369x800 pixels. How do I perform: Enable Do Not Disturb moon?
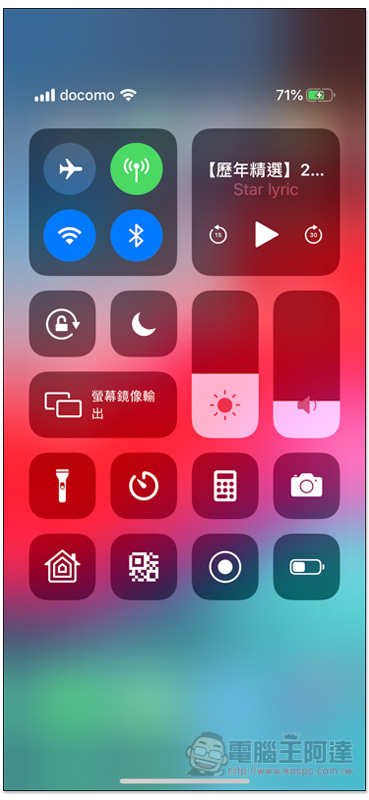[143, 323]
